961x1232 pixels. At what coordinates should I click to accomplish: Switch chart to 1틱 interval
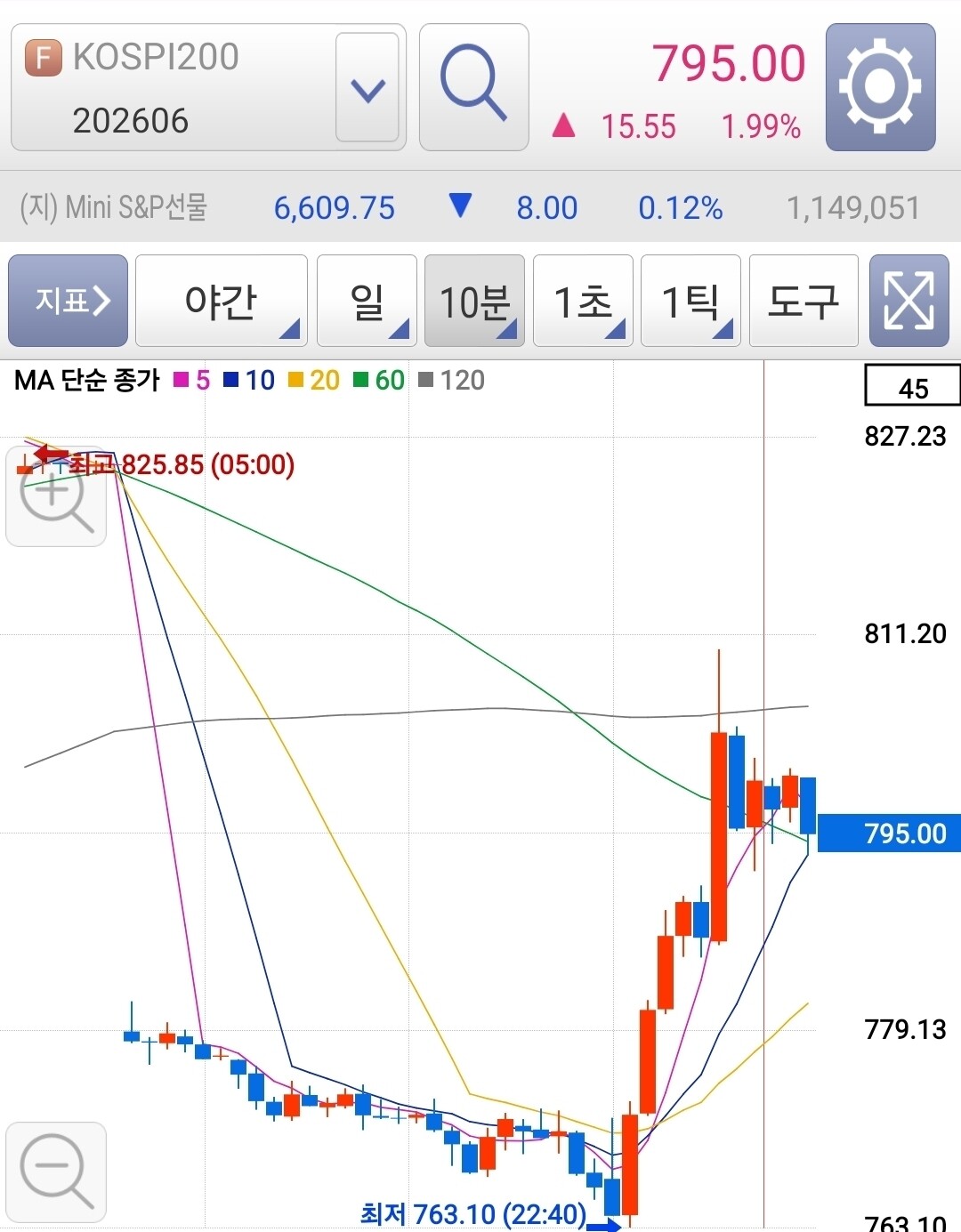tap(690, 301)
